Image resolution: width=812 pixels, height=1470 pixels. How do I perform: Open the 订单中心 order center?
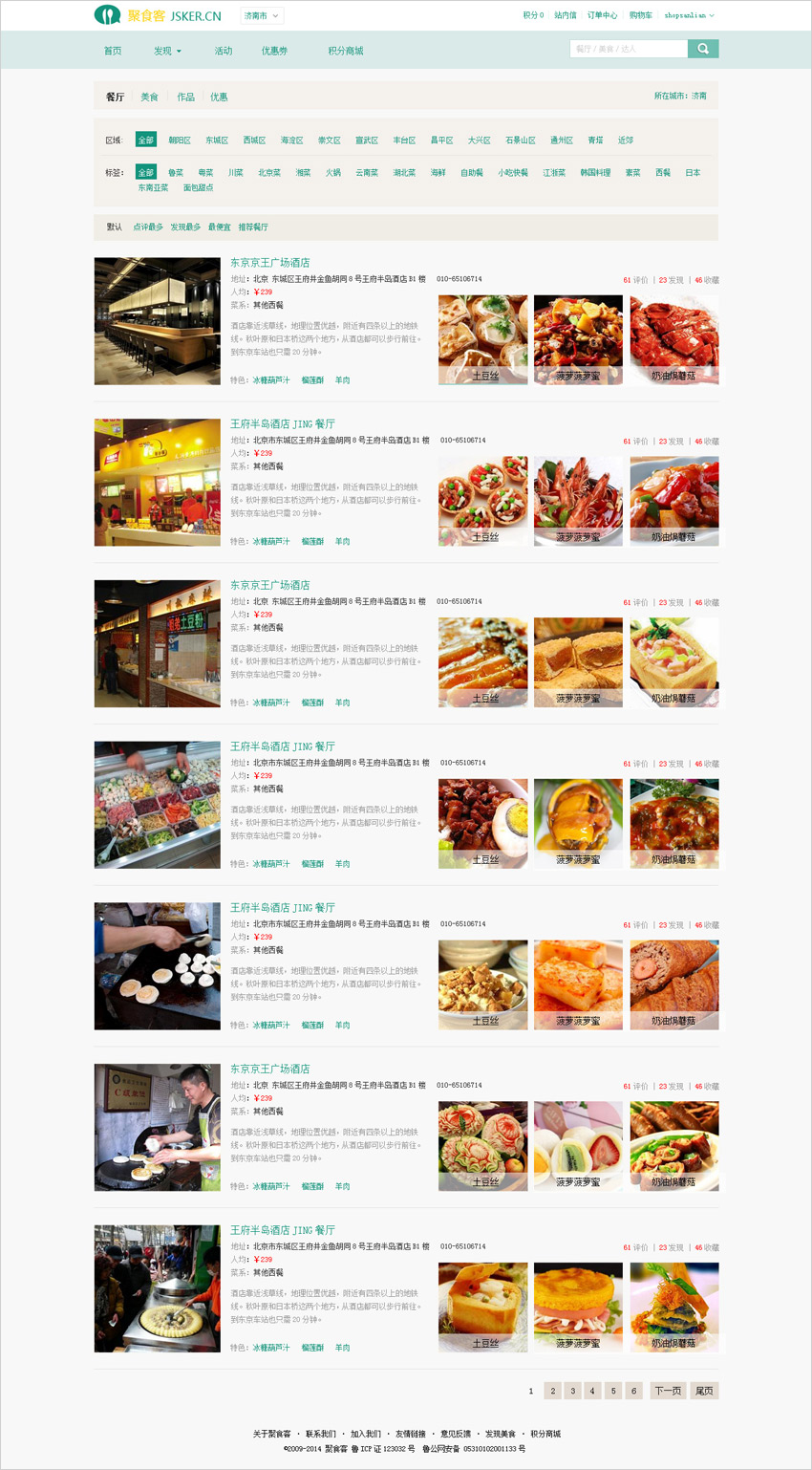coord(602,15)
